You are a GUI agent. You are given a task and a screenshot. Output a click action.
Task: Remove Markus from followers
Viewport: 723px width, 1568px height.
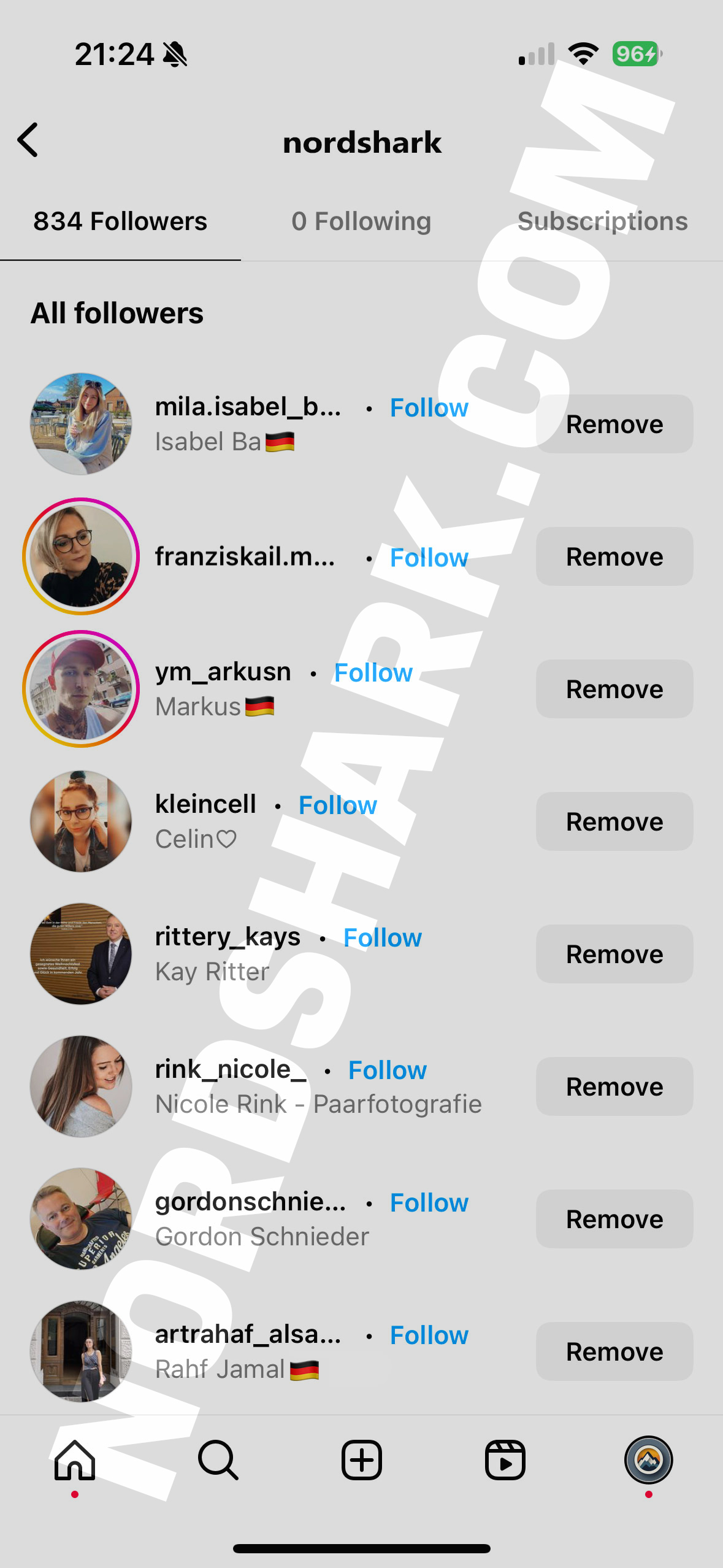(614, 690)
